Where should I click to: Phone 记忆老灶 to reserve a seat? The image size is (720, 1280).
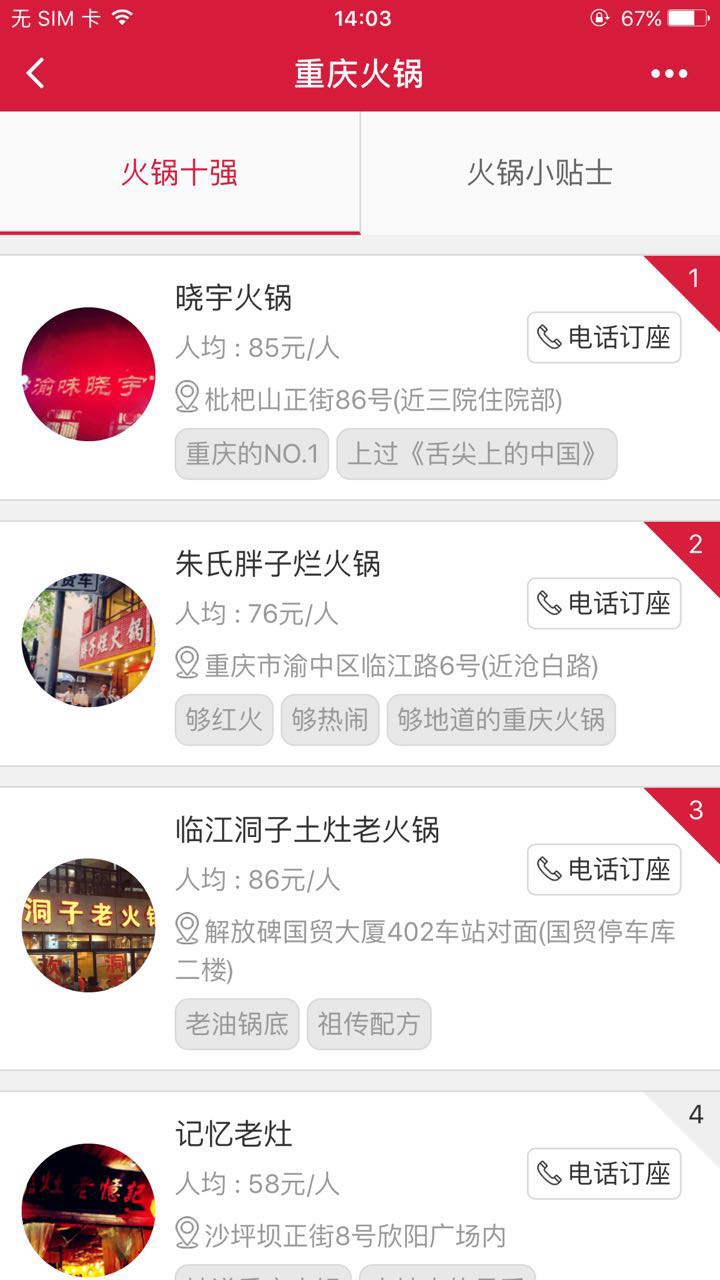pos(604,1173)
